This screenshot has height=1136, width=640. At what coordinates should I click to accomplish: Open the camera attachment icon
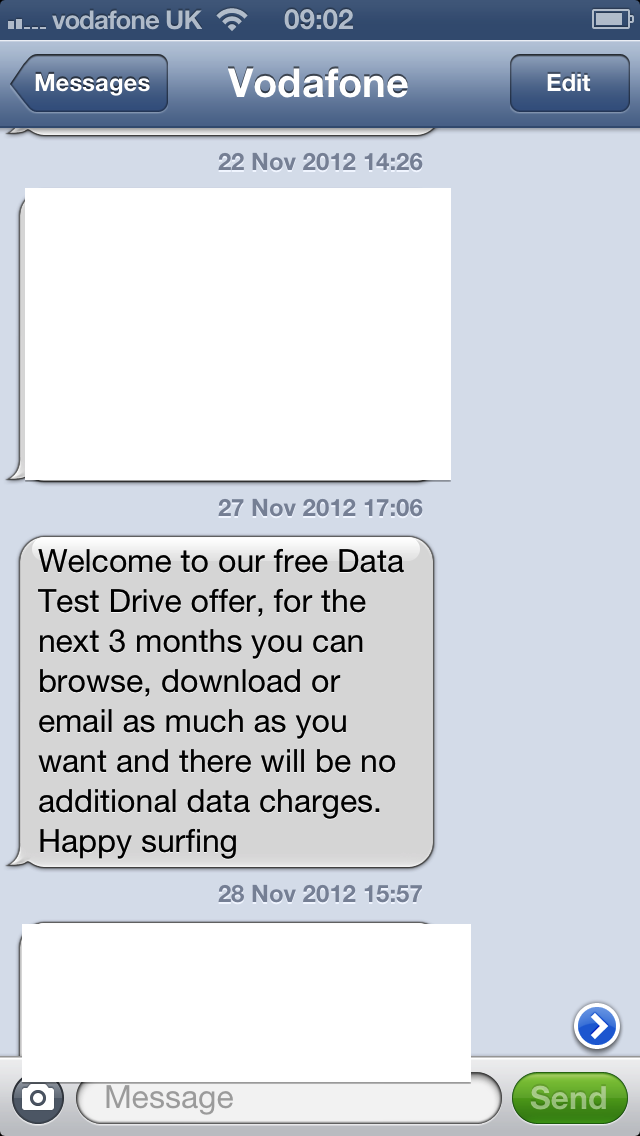(x=38, y=1098)
